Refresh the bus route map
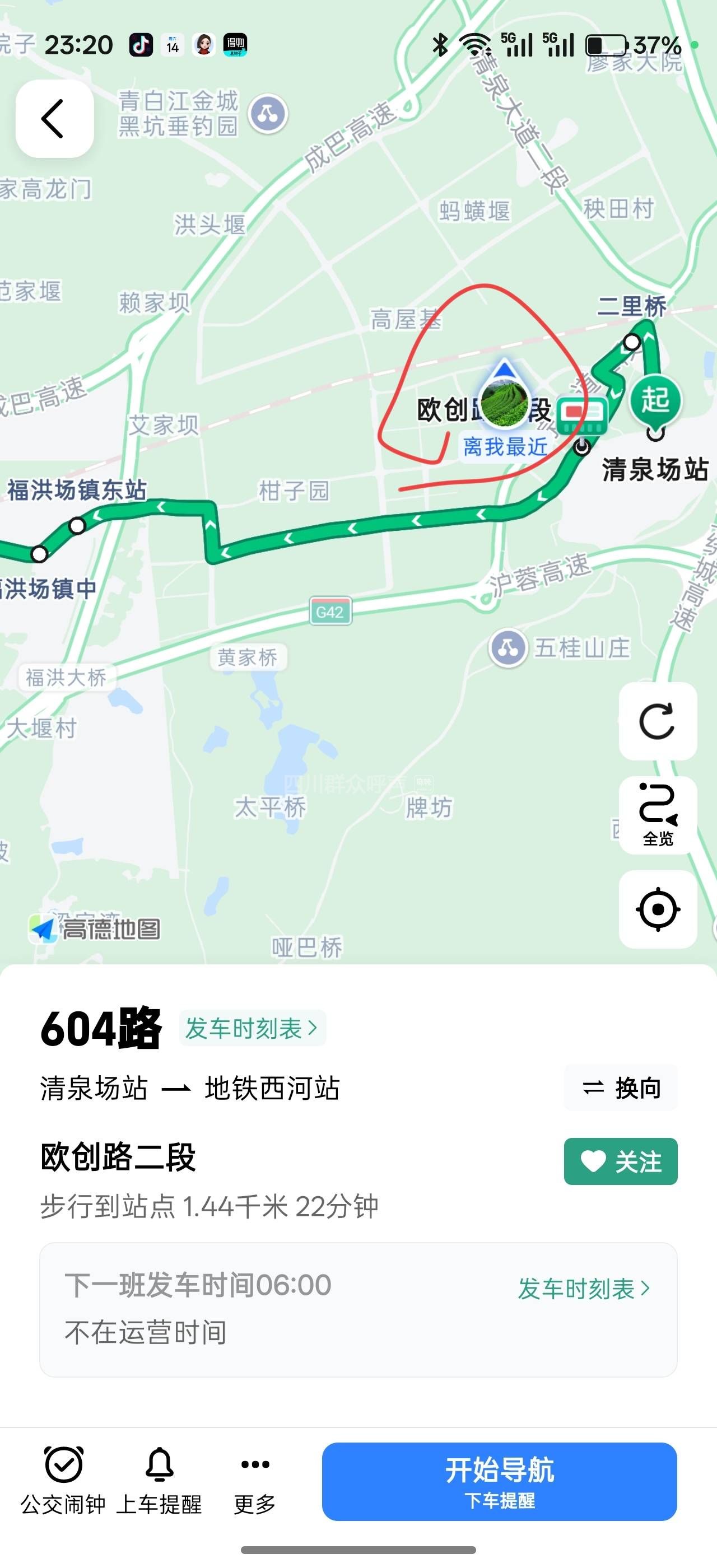The image size is (717, 1568). click(x=658, y=721)
